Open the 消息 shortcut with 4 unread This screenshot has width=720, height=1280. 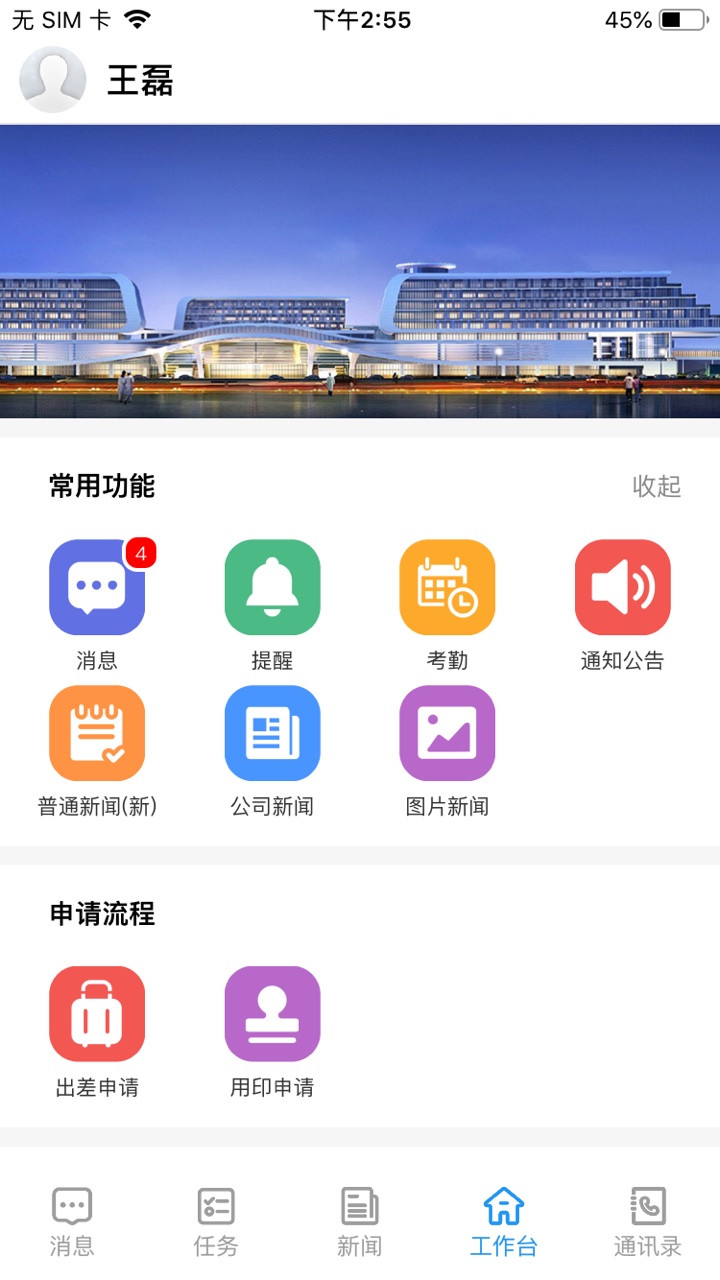coord(97,588)
